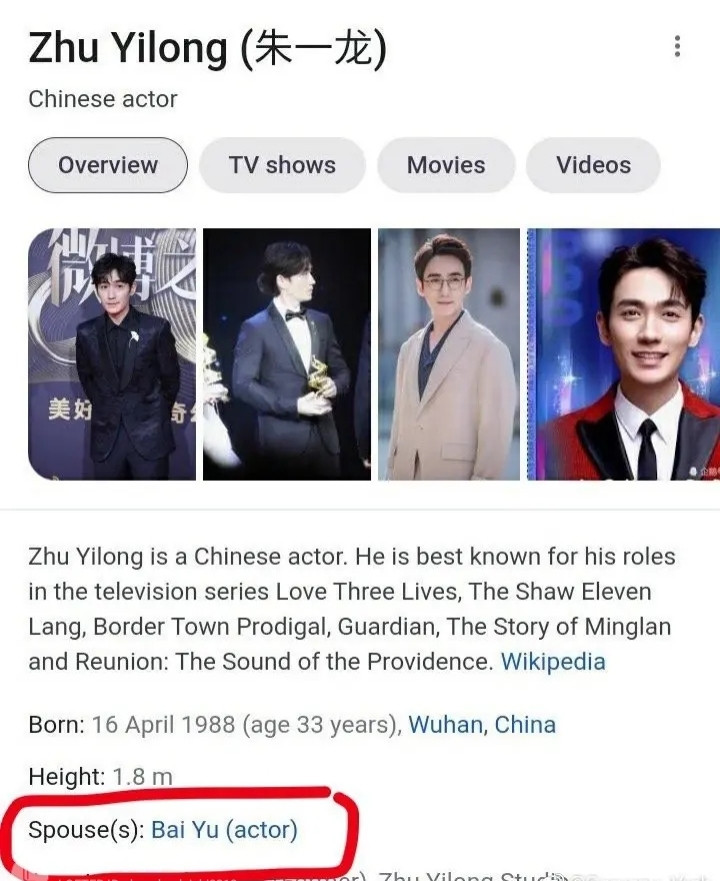The width and height of the screenshot is (720, 881).
Task: Open the three-dot overflow menu
Action: pos(677,47)
